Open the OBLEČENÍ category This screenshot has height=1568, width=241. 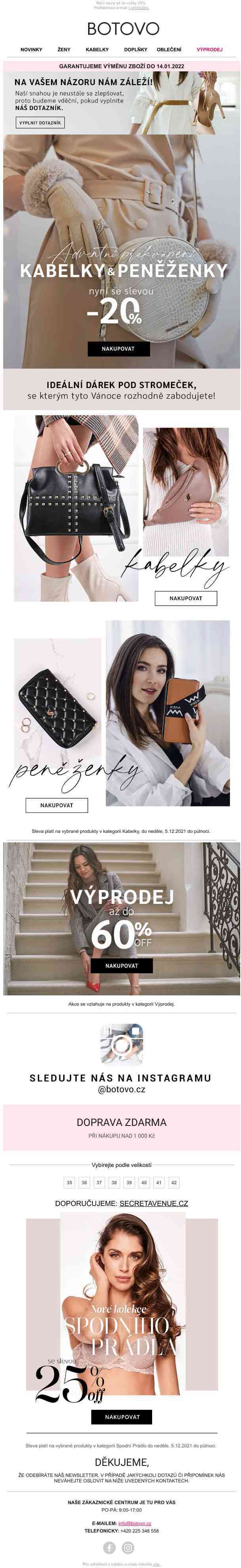click(x=169, y=49)
